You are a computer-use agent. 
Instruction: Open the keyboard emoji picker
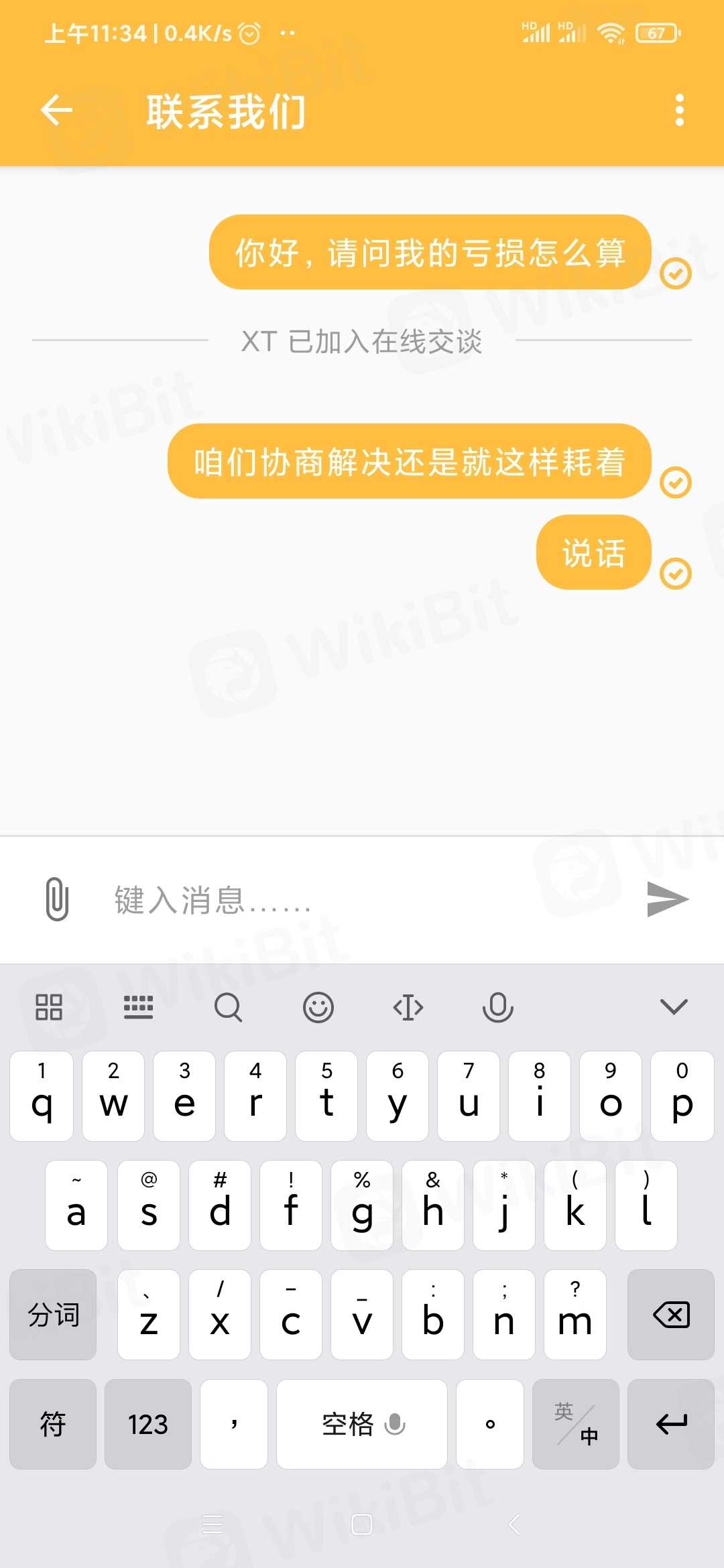318,1007
